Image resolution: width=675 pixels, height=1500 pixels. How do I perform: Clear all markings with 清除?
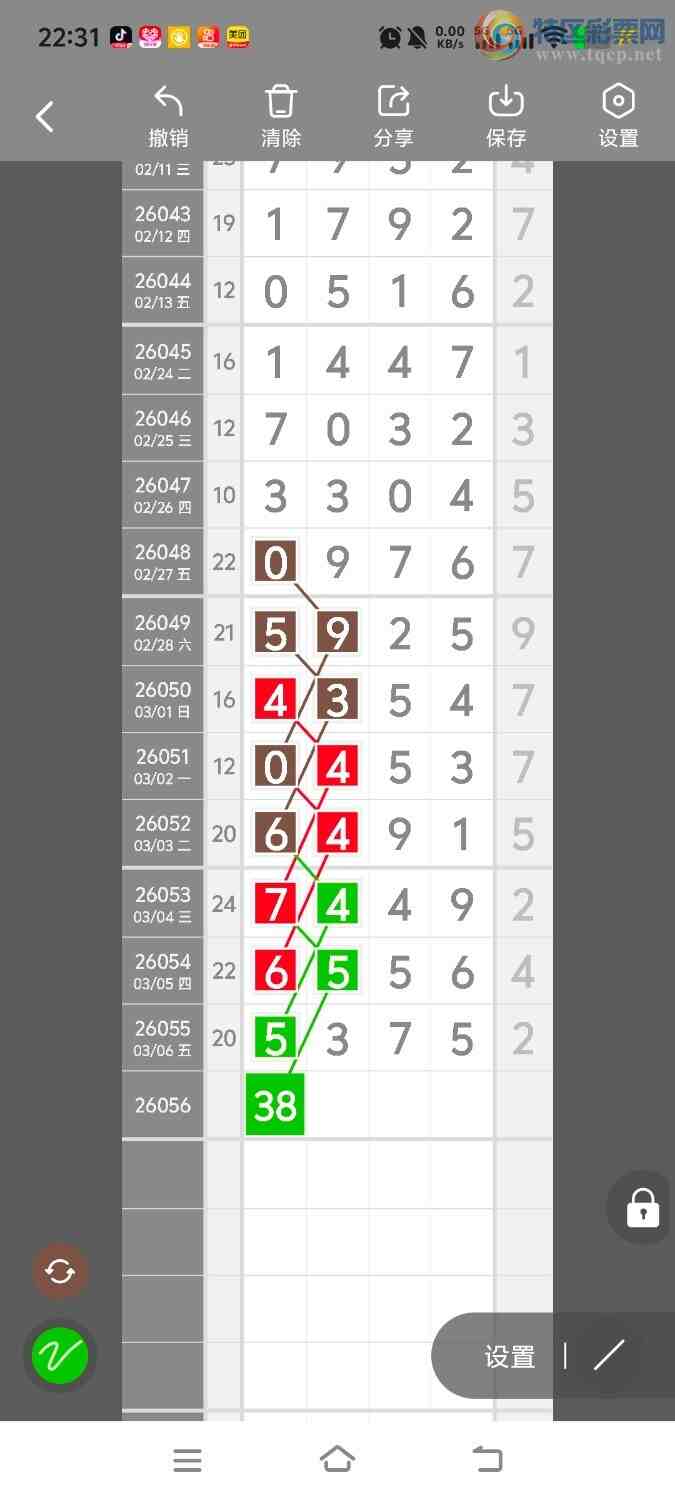click(x=281, y=117)
